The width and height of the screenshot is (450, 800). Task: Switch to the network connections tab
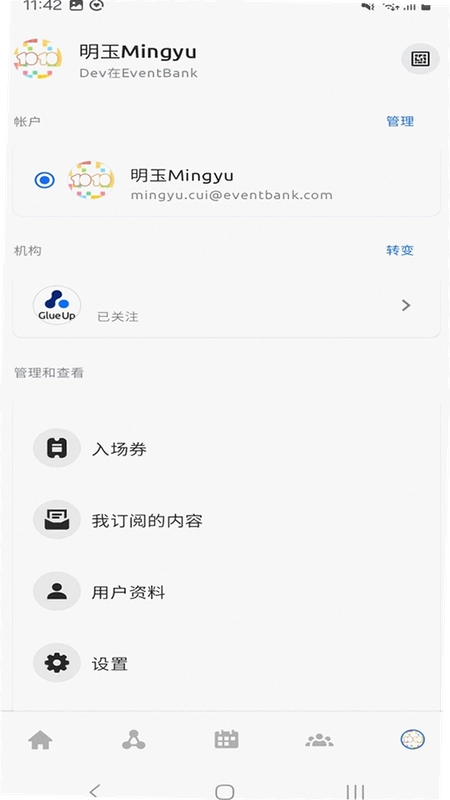(x=134, y=739)
